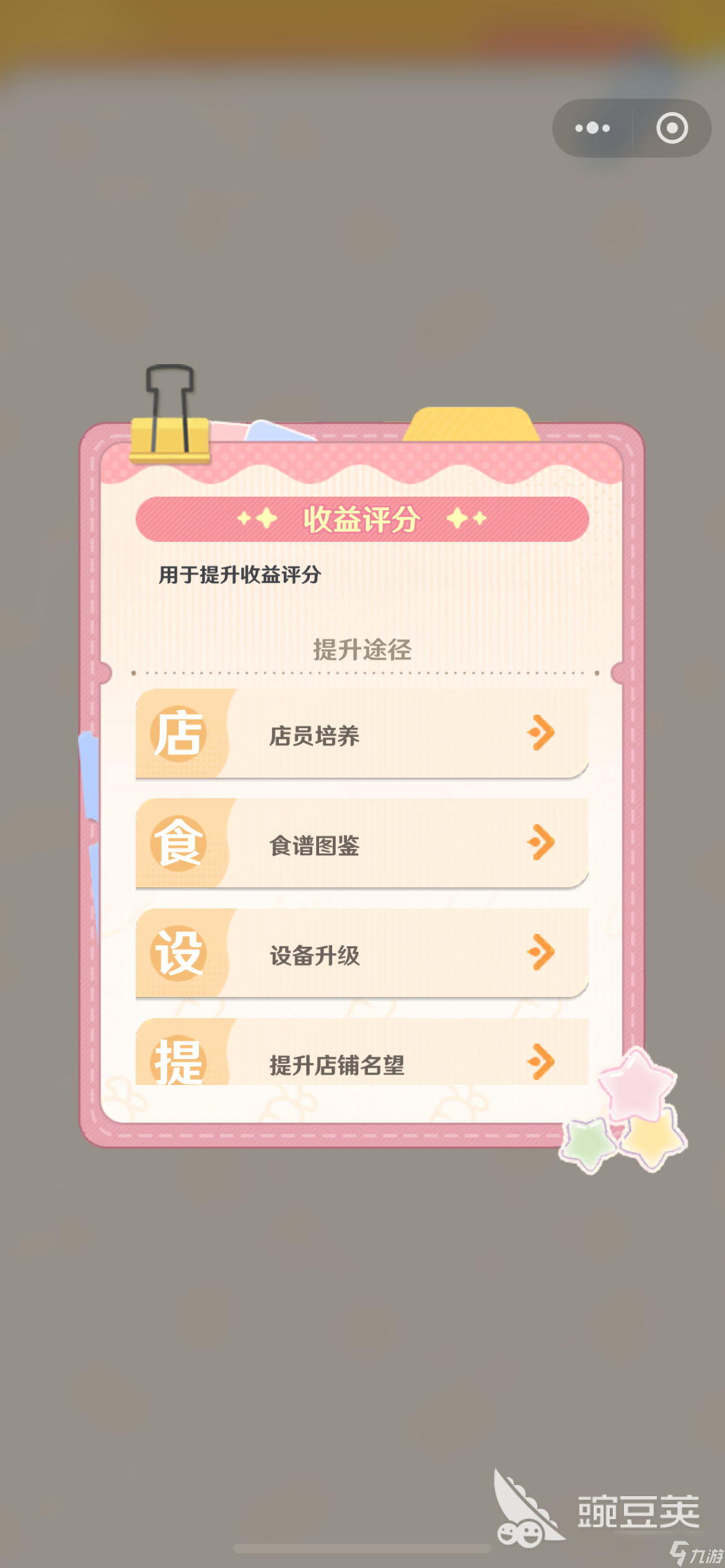The height and width of the screenshot is (1568, 725).
Task: Open the mini program more-options menu
Action: [x=592, y=128]
